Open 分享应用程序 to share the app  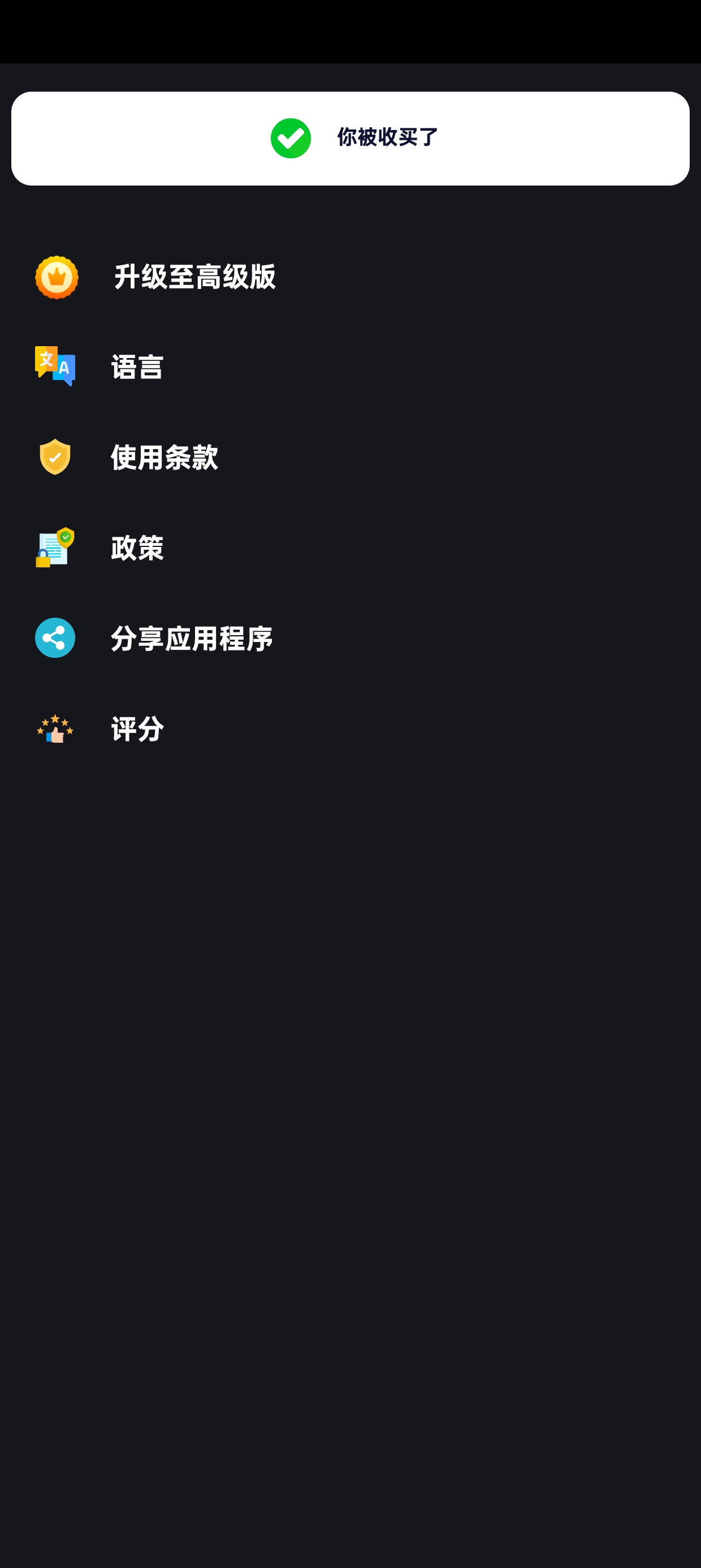(192, 637)
